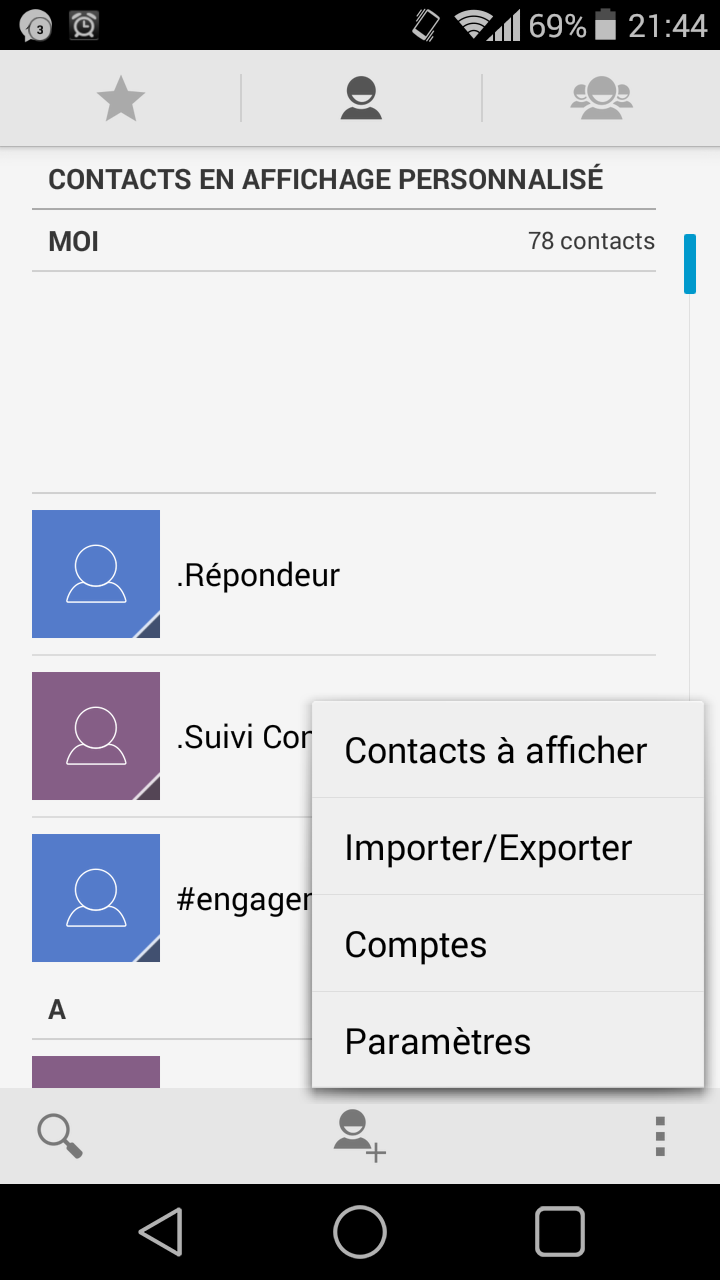720x1280 pixels.
Task: Switch to the groups tab
Action: pyautogui.click(x=601, y=98)
